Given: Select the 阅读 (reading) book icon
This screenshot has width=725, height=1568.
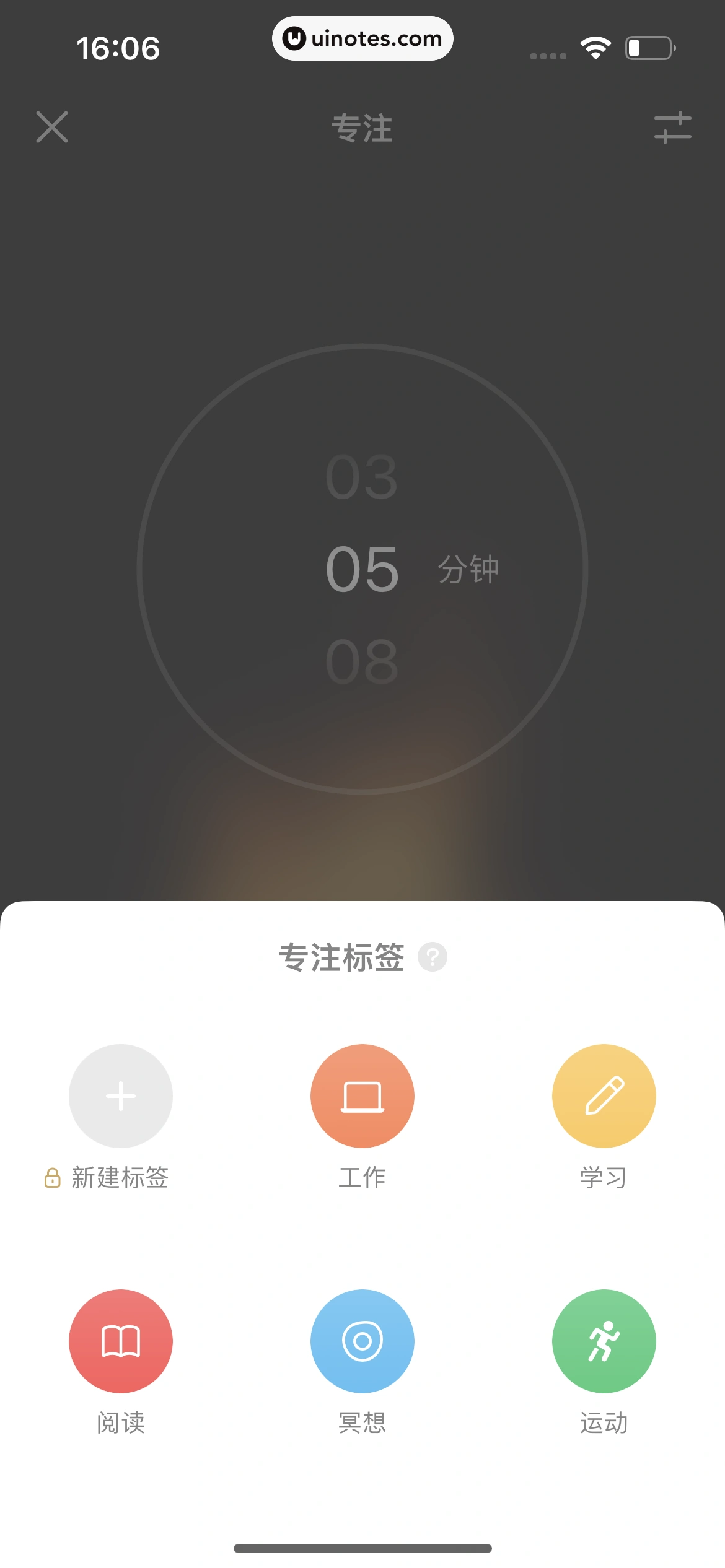Looking at the screenshot, I should click(121, 1341).
